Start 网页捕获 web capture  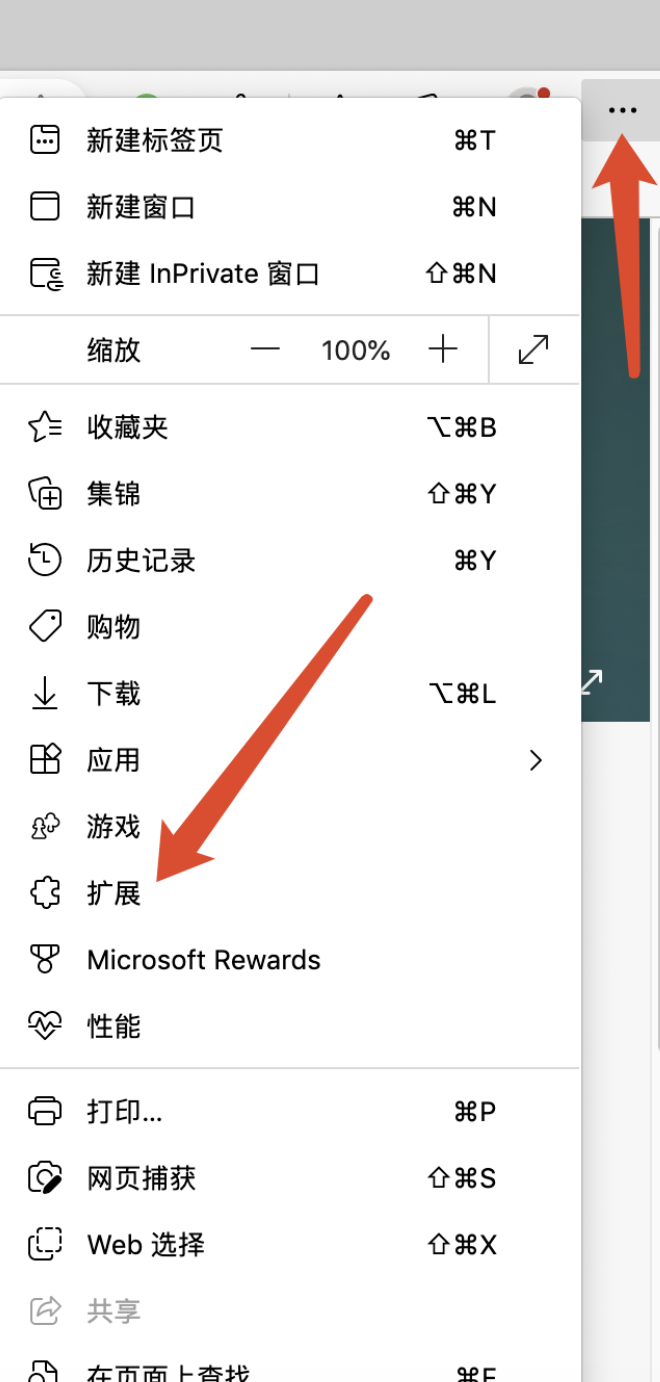(141, 1178)
